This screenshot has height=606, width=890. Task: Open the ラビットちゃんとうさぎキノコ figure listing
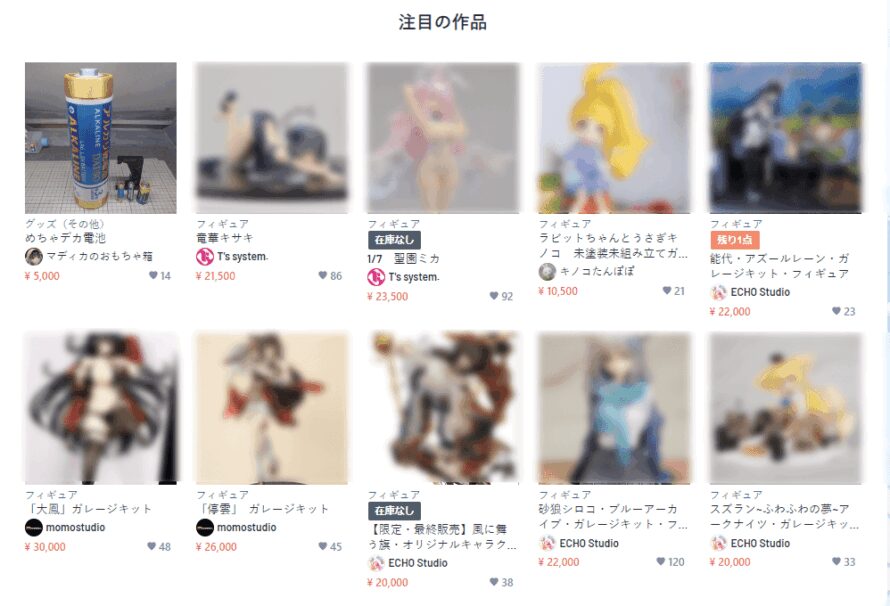pyautogui.click(x=614, y=138)
